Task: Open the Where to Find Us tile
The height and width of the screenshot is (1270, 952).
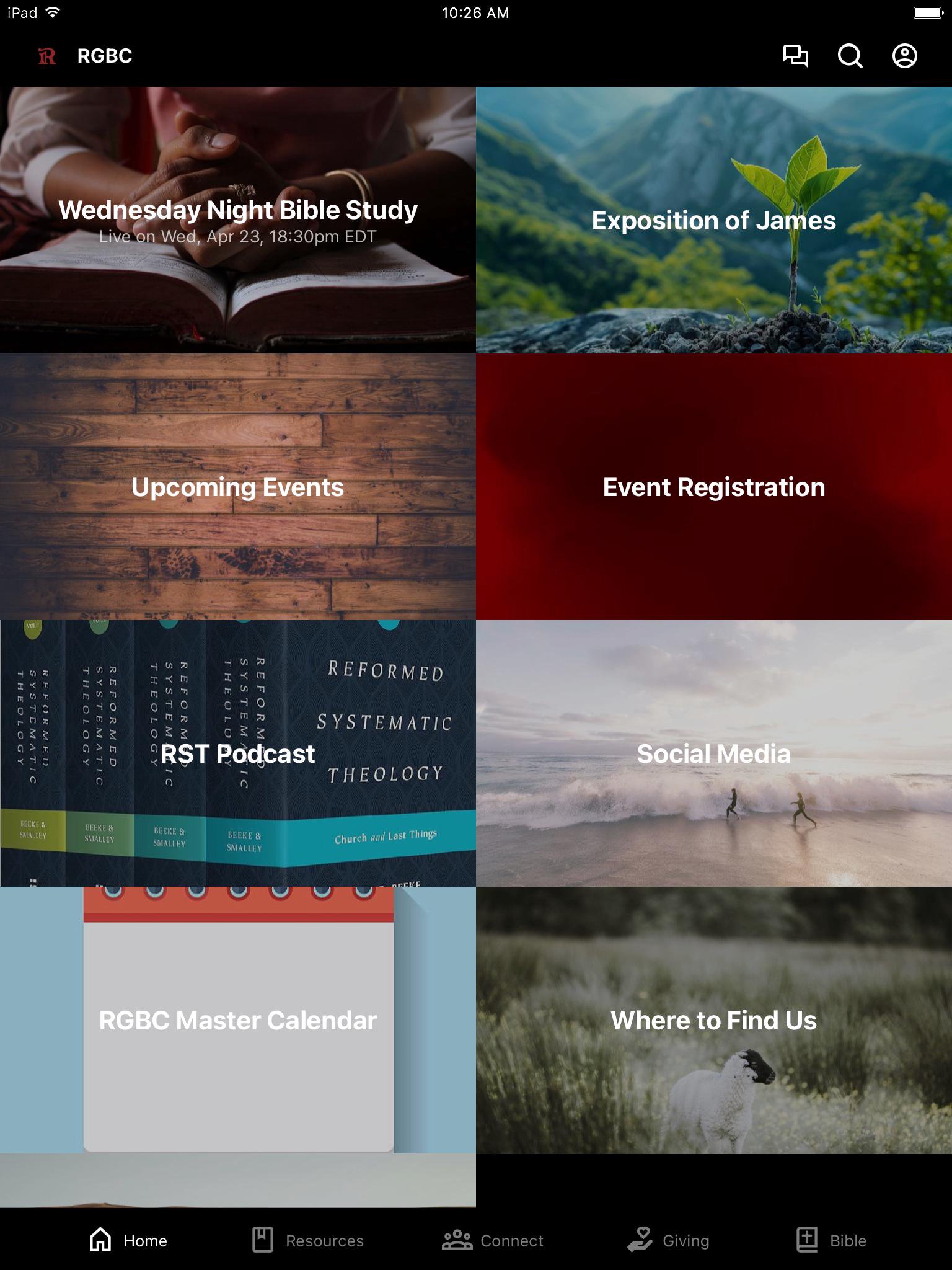Action: 714,1020
